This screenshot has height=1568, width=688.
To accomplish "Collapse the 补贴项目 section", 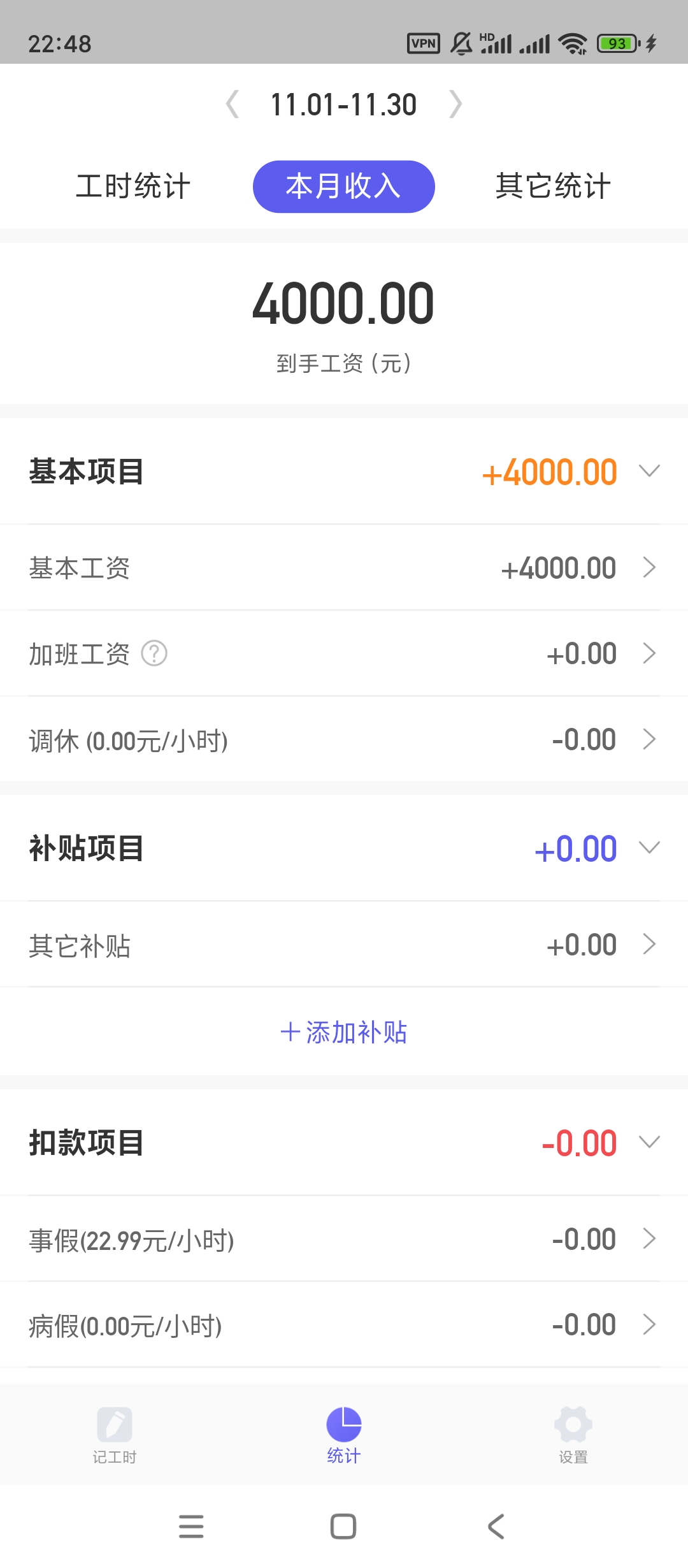I will [x=649, y=848].
